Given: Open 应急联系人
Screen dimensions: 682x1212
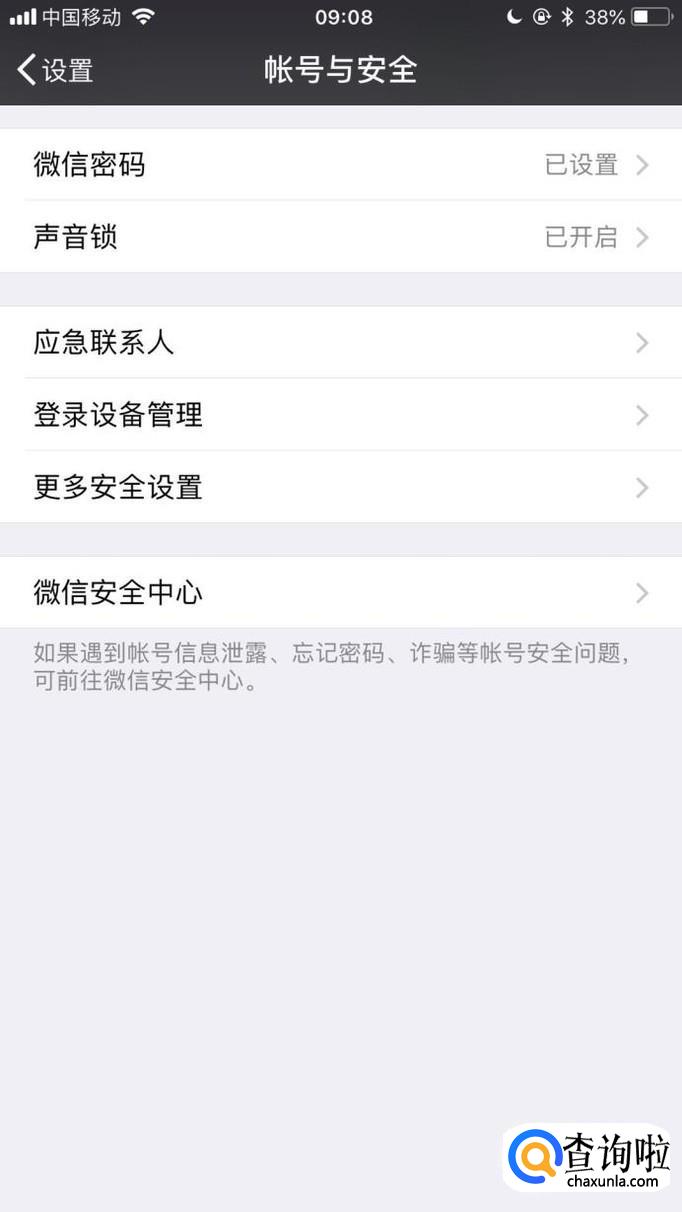Looking at the screenshot, I should click(x=340, y=343).
